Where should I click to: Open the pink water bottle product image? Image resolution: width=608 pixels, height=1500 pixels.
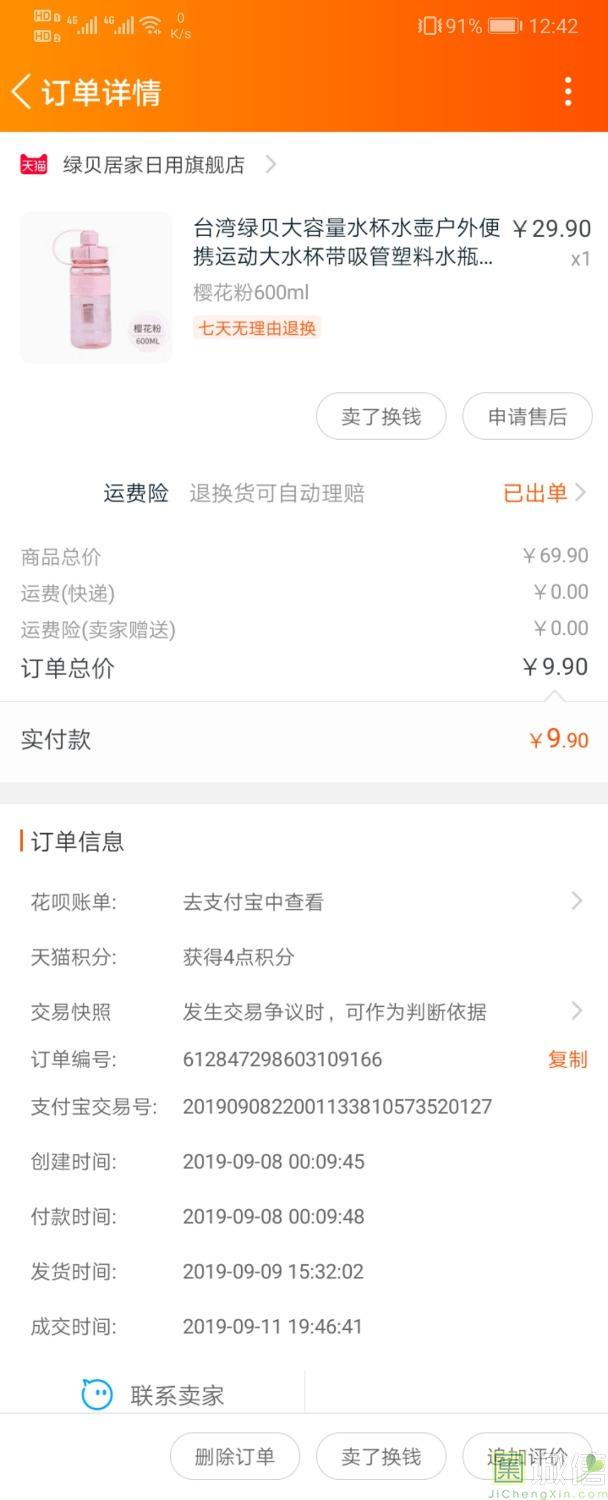tap(96, 287)
